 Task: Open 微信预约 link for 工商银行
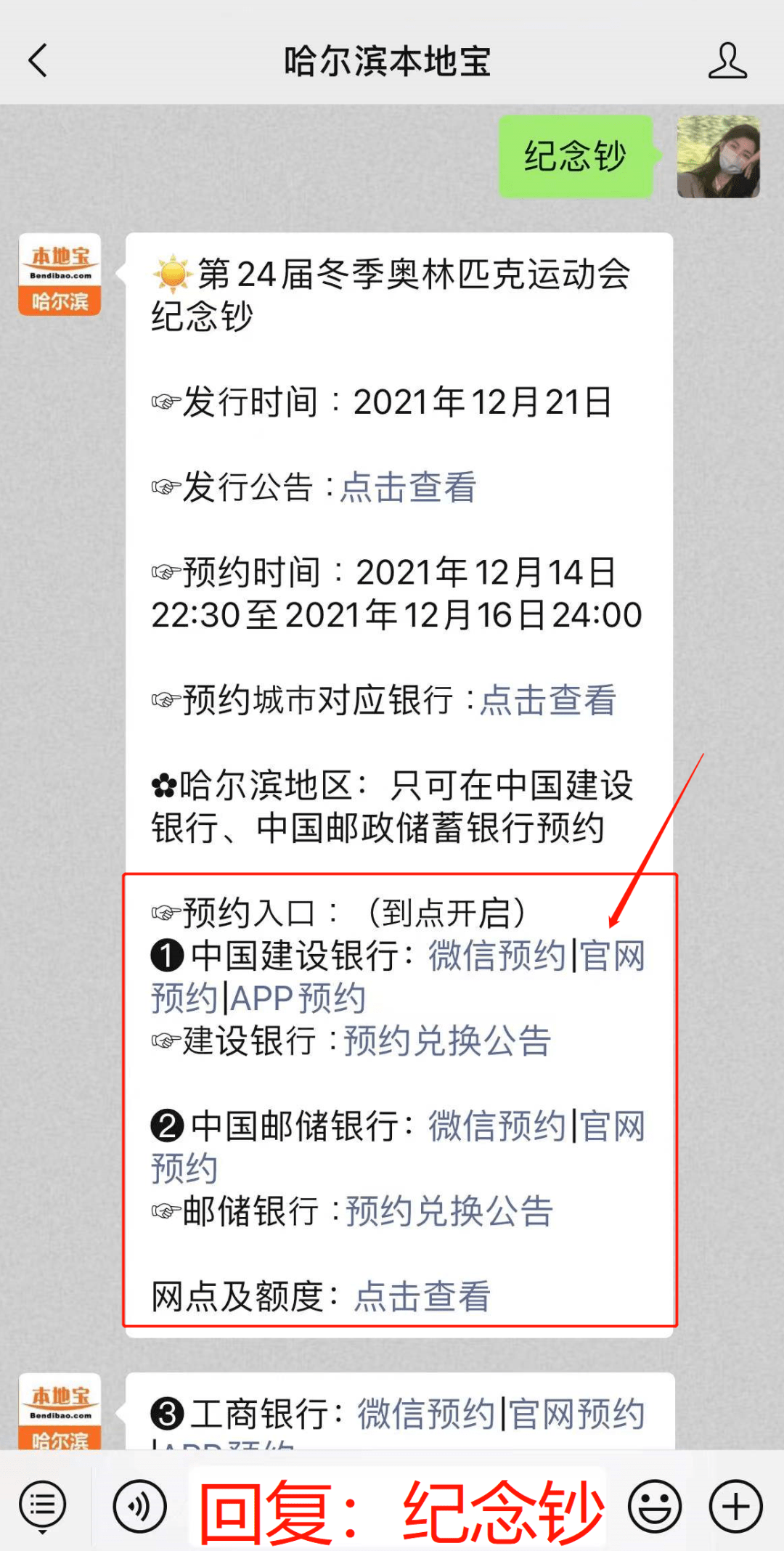(426, 1414)
